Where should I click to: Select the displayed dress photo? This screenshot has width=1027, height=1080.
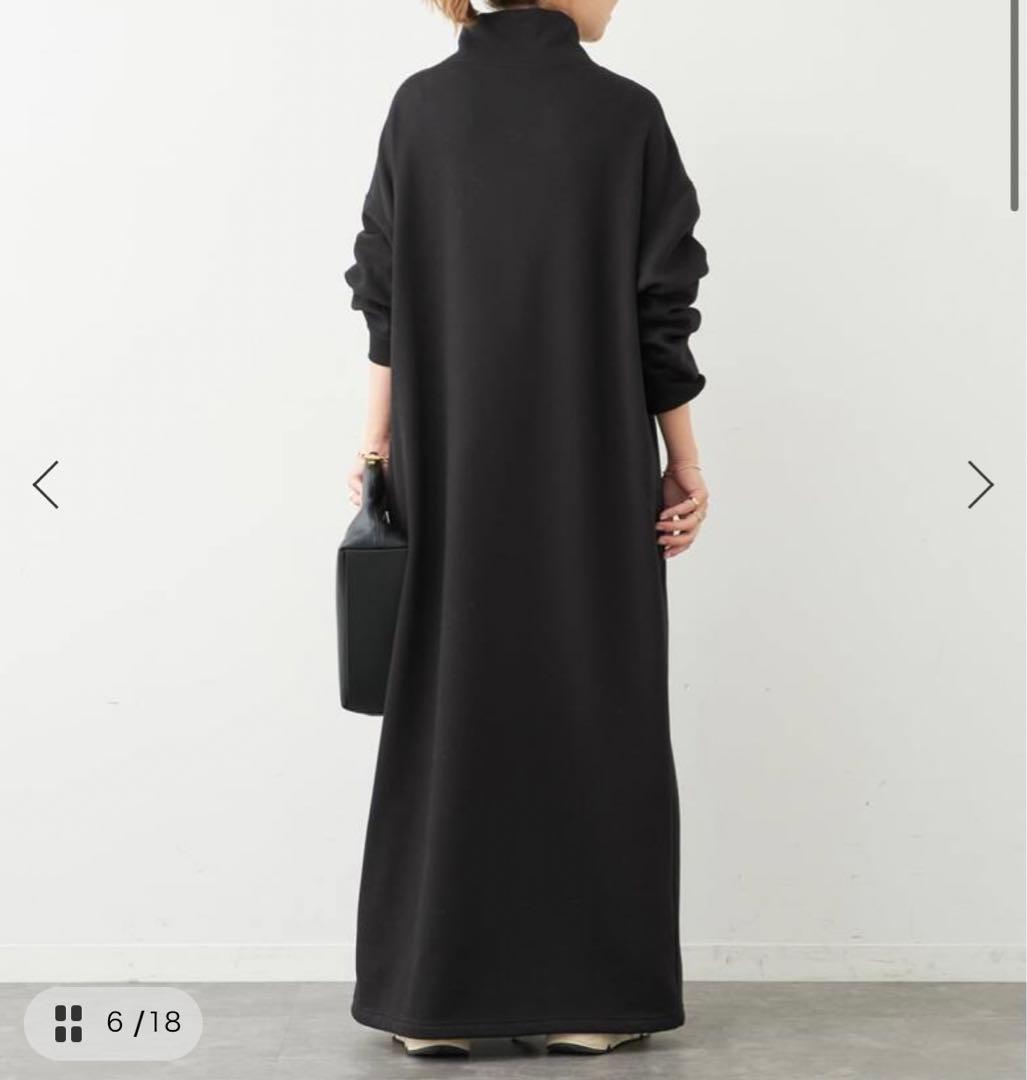click(x=520, y=500)
